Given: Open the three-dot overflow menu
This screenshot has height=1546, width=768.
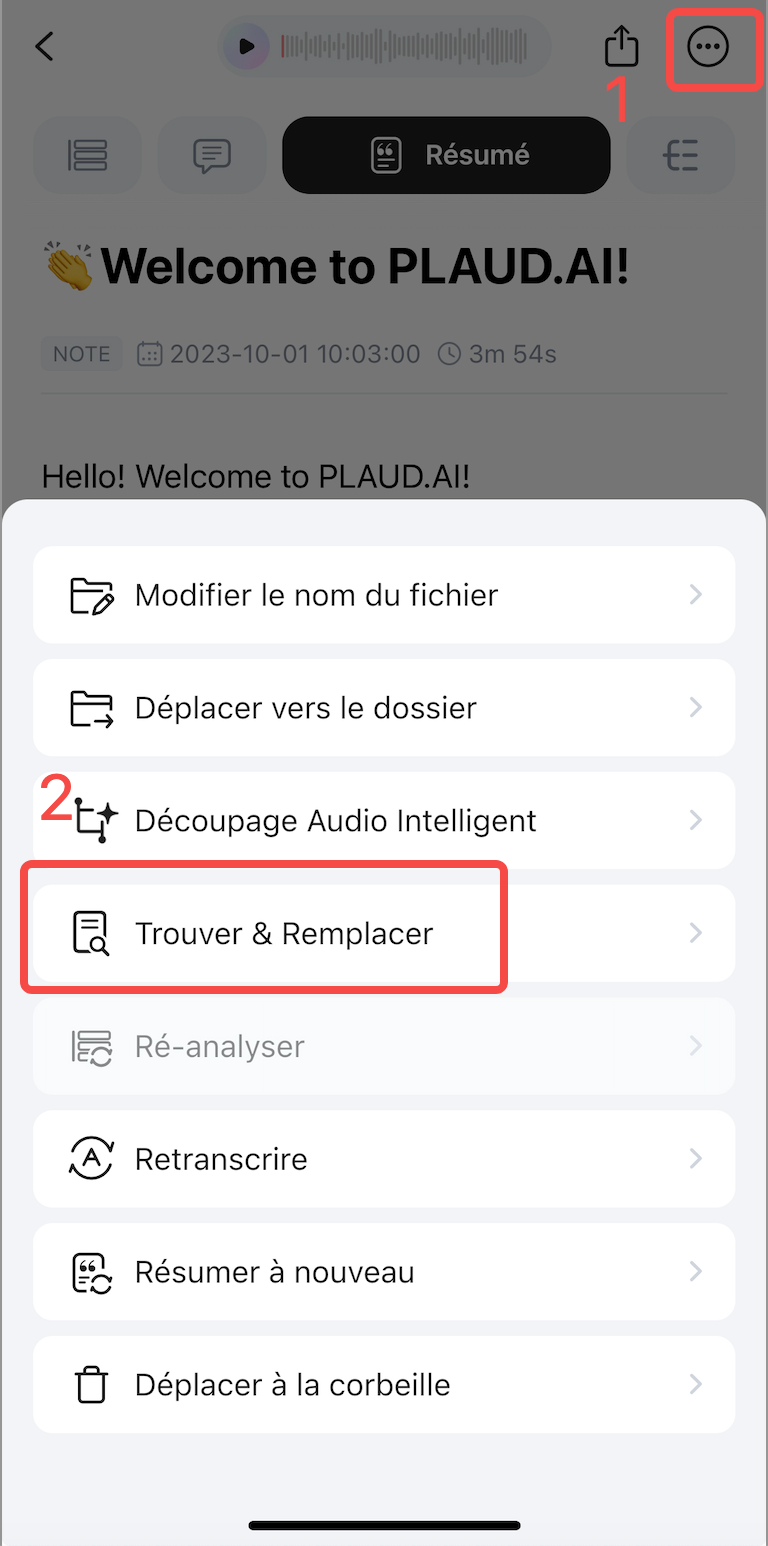Looking at the screenshot, I should [708, 46].
